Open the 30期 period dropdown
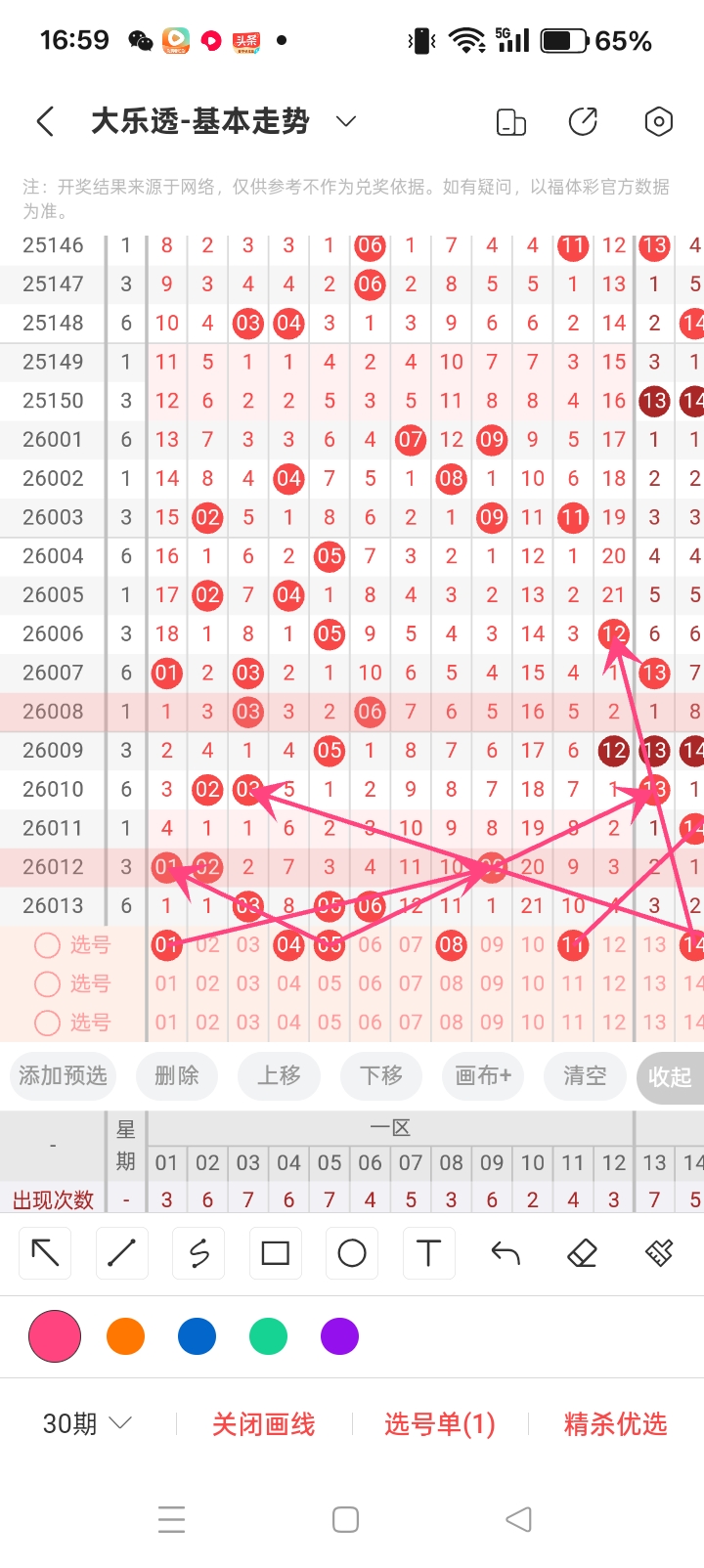Viewport: 704px width, 1568px height. [86, 1423]
